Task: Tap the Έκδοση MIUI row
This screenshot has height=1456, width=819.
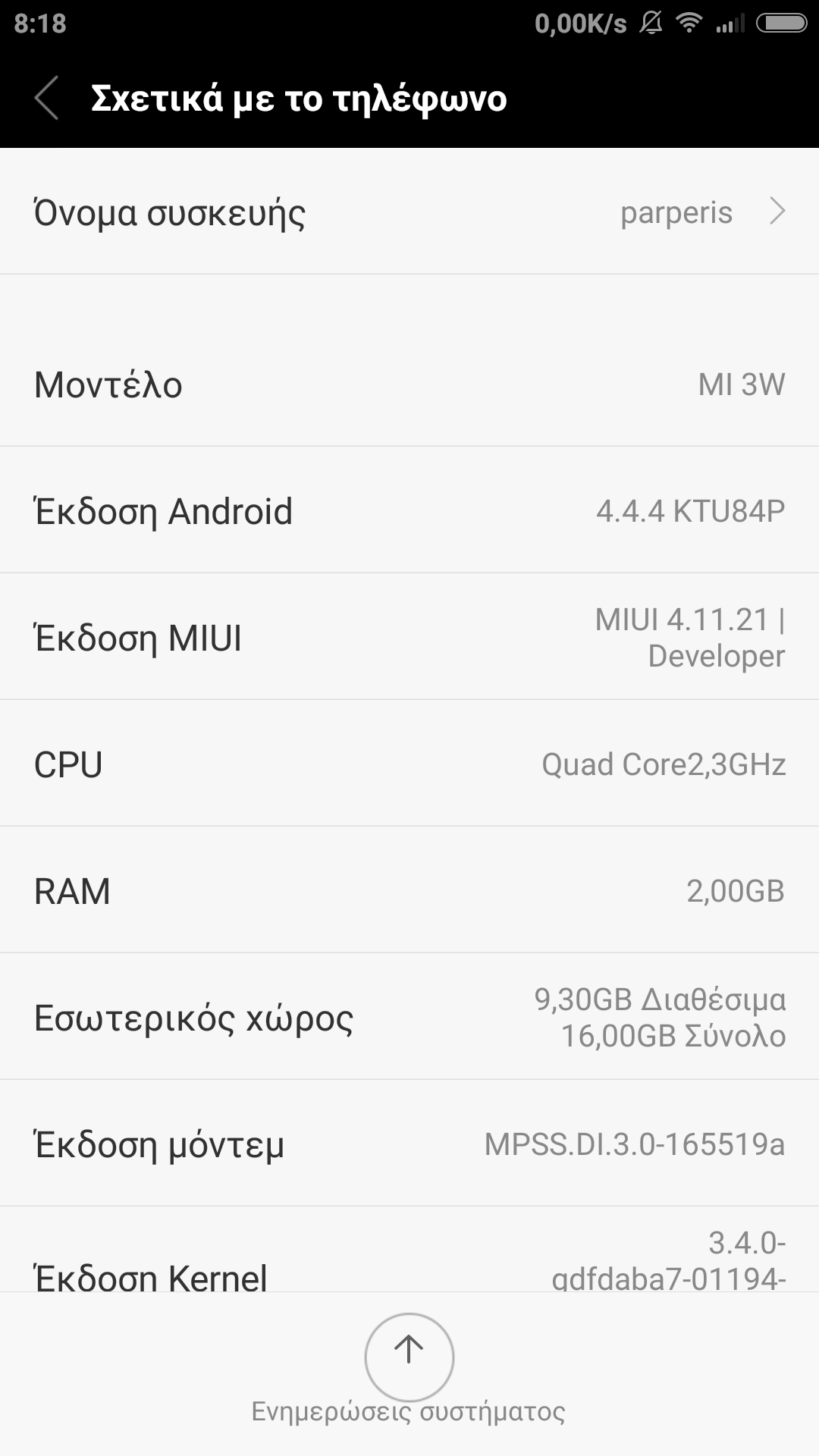Action: [409, 637]
